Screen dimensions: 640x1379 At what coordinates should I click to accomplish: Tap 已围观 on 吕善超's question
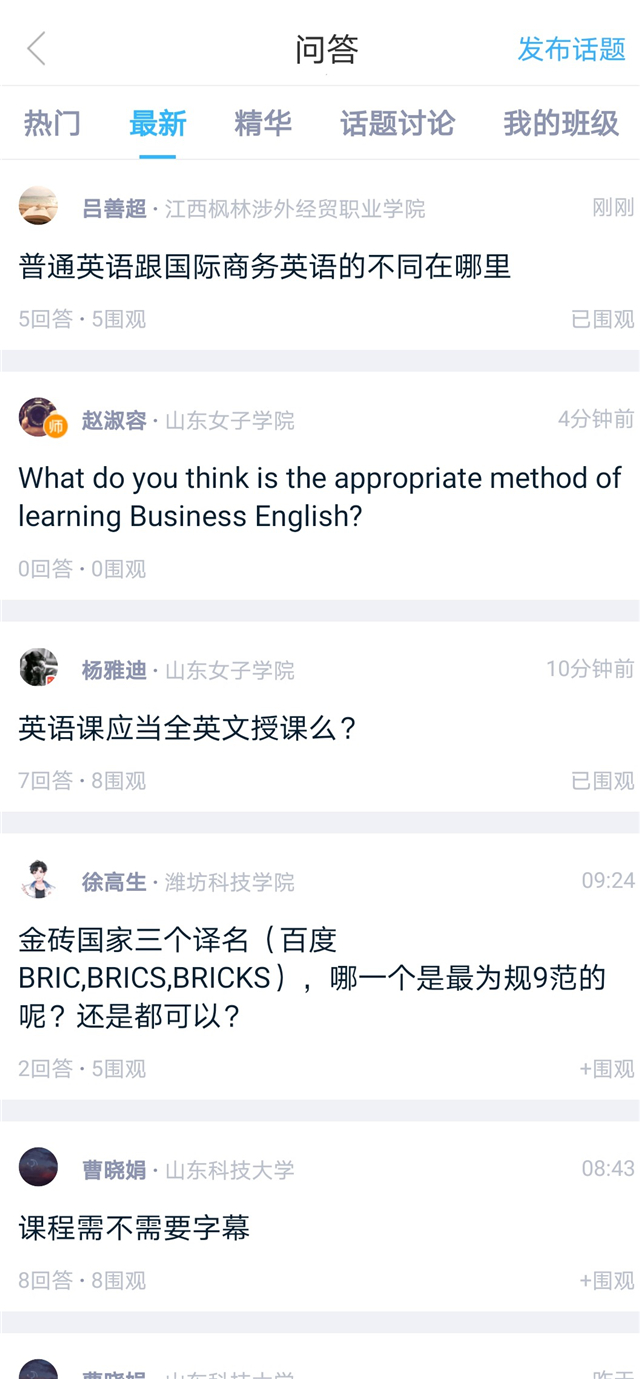coord(602,319)
